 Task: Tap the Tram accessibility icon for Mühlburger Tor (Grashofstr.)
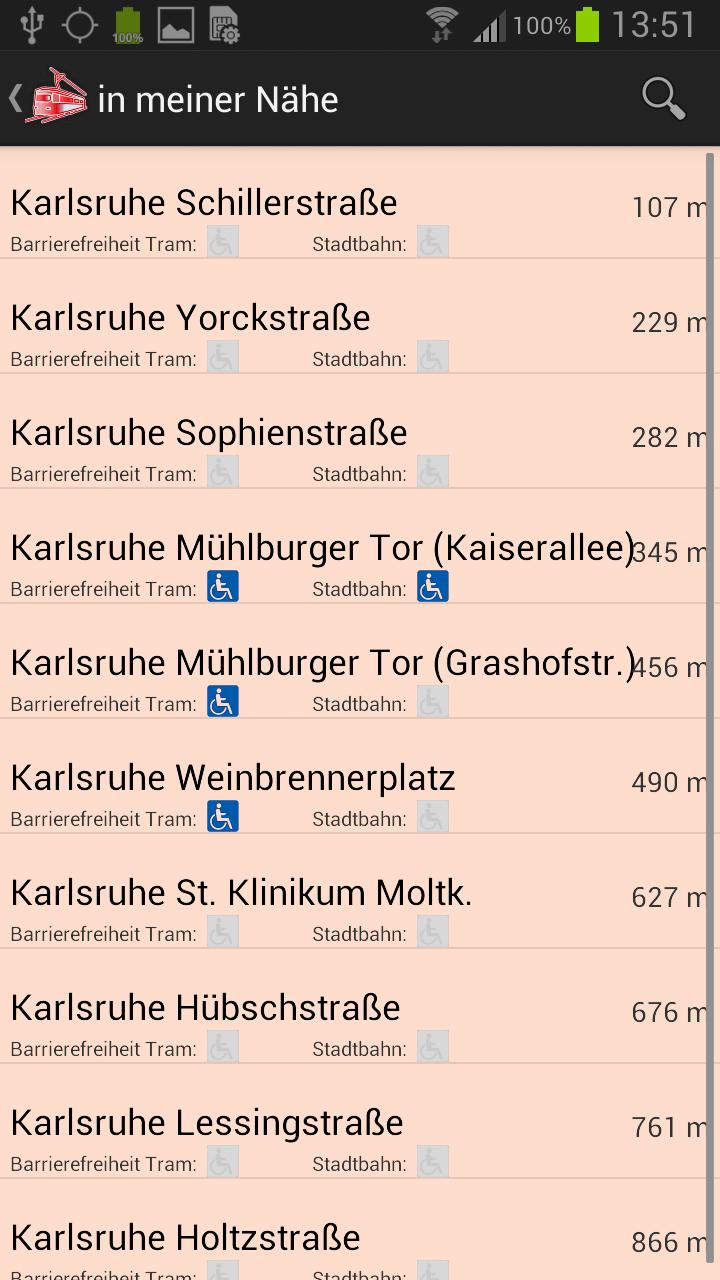tap(222, 701)
